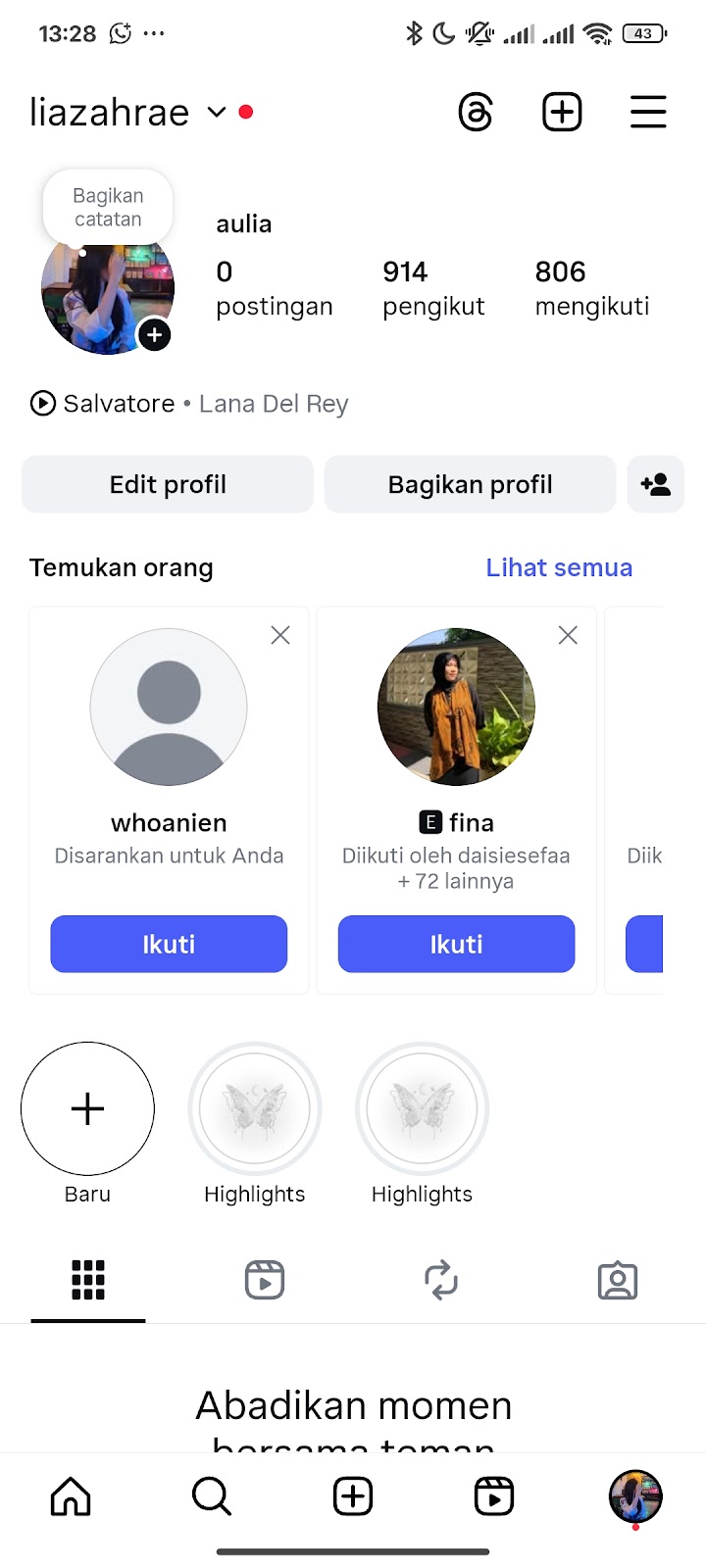This screenshot has width=706, height=1568.
Task: Switch to the Reels profile tab
Action: pyautogui.click(x=265, y=1280)
